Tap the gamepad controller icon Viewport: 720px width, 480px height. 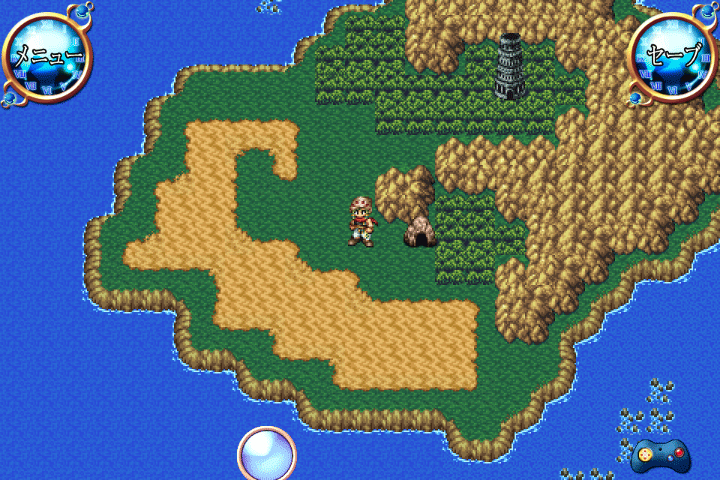[x=660, y=455]
